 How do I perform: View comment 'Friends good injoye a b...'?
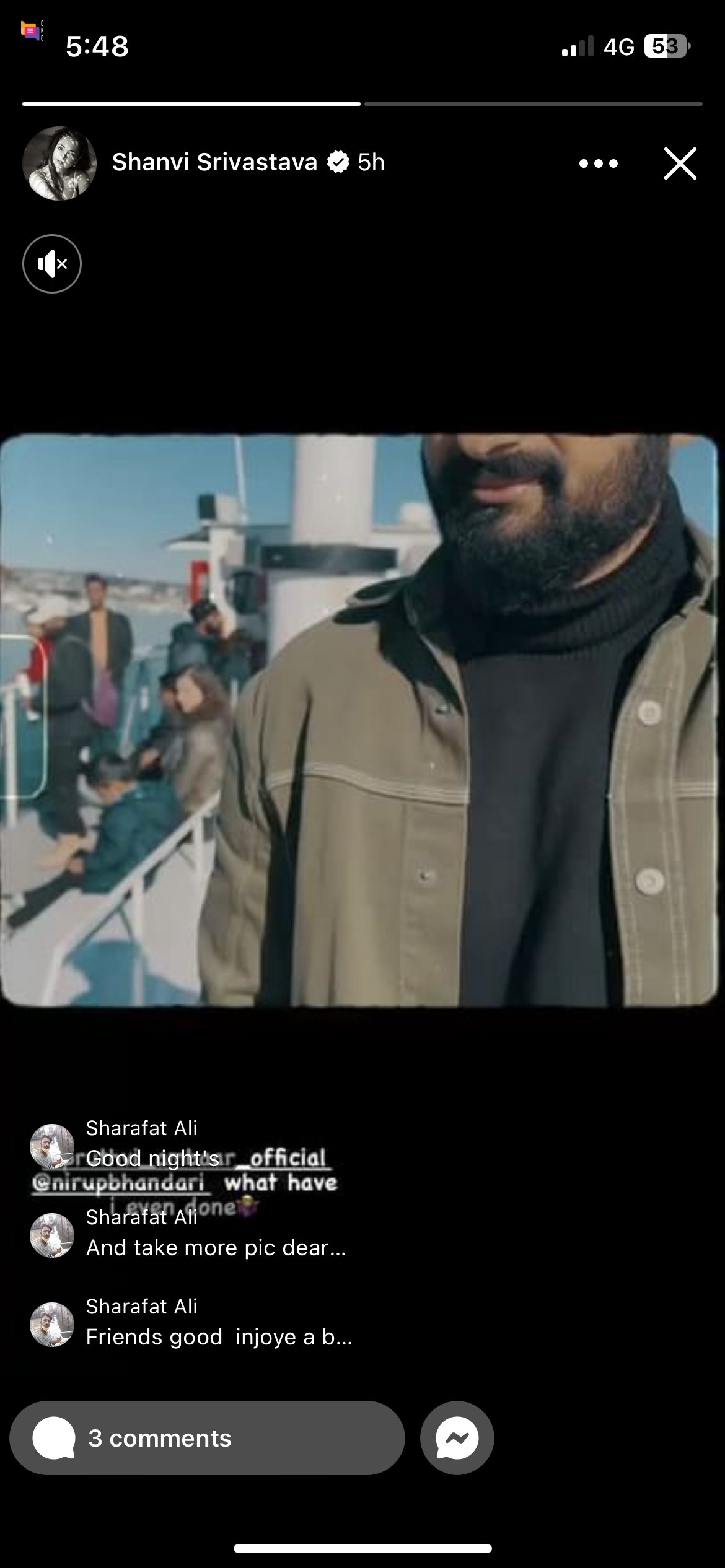[218, 1337]
